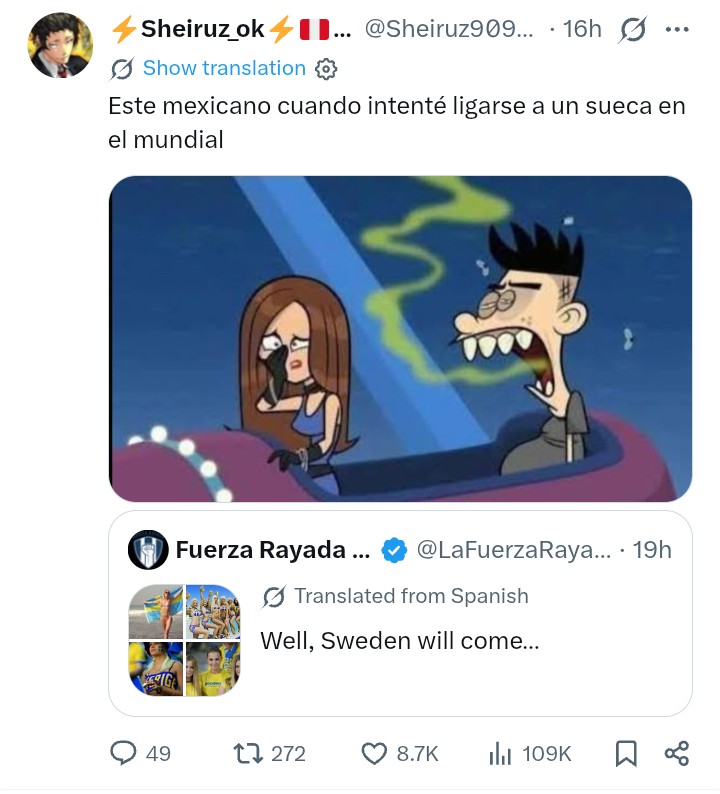
Task: Open Sheiruz_ok's profile picture
Action: [x=60, y=45]
